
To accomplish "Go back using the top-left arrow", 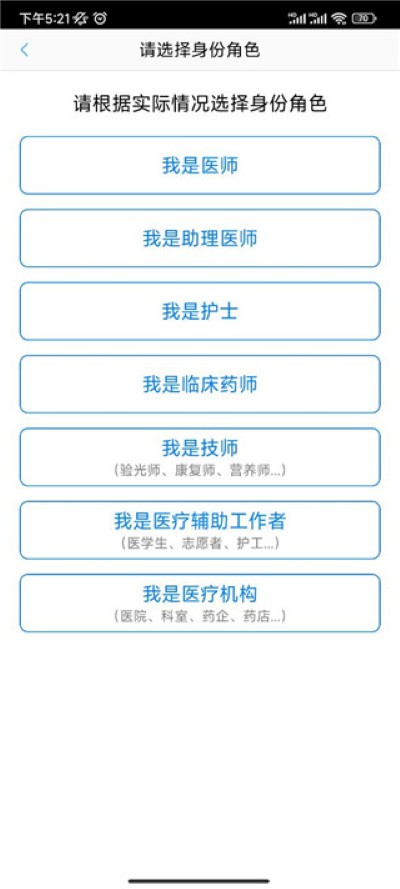I will [24, 50].
